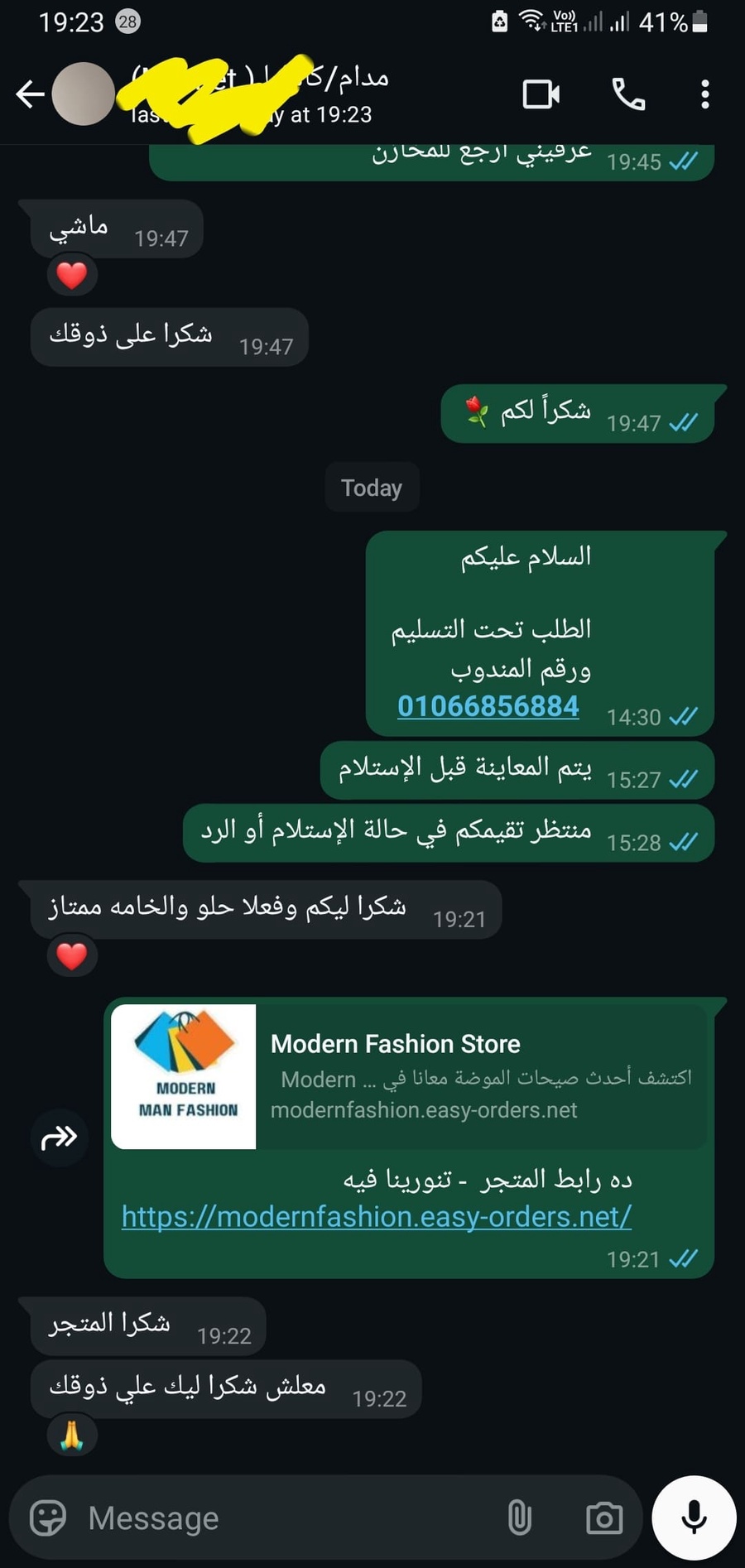View praying hands reaction on last message
745x1568 pixels.
(72, 1436)
